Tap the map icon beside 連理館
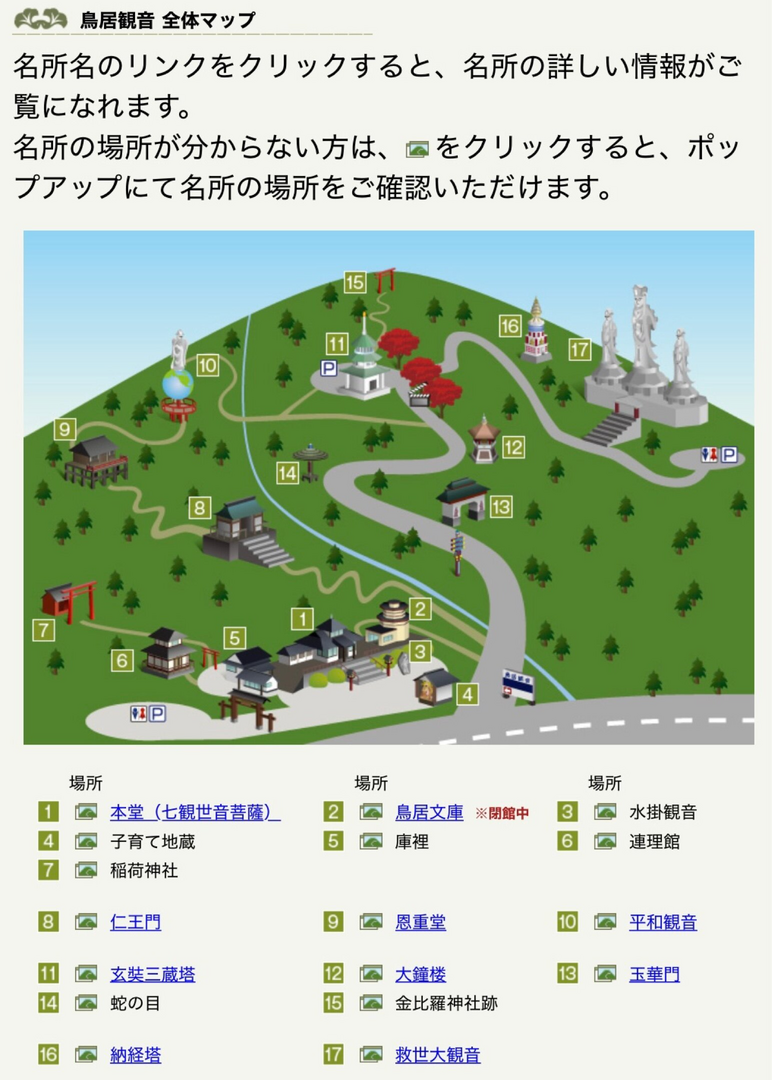Image resolution: width=772 pixels, height=1080 pixels. coord(605,842)
